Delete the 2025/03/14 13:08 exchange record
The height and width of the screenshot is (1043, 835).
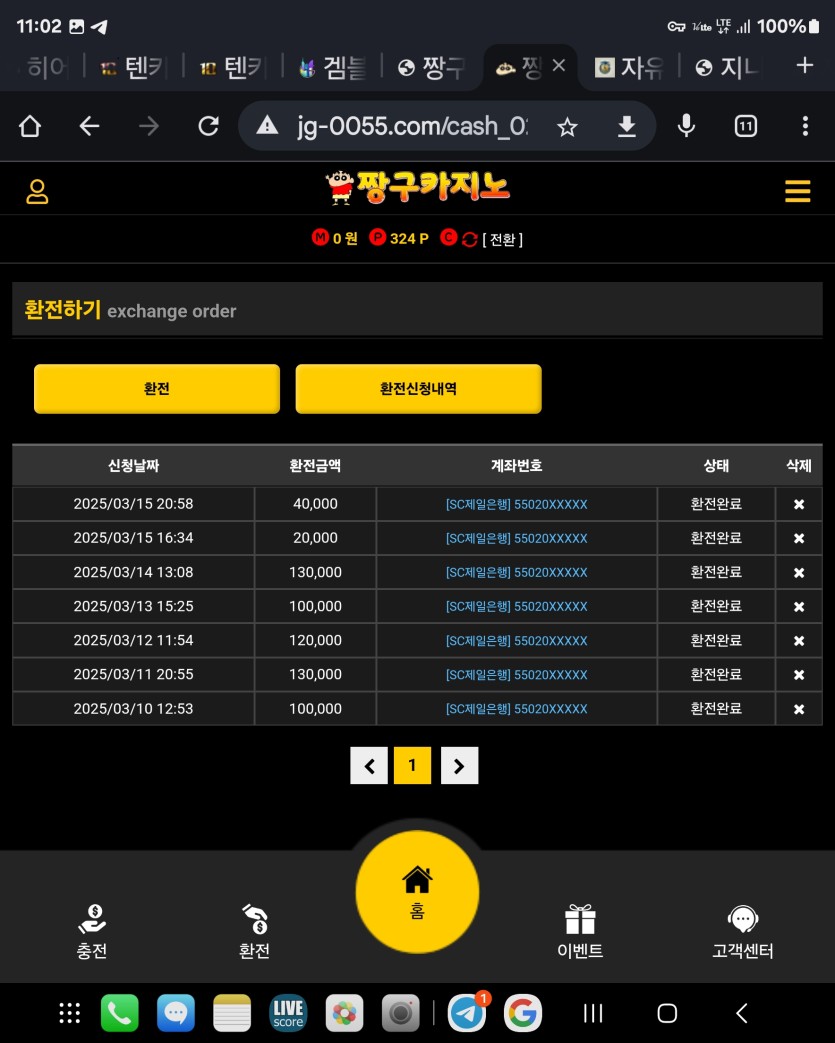(x=798, y=573)
